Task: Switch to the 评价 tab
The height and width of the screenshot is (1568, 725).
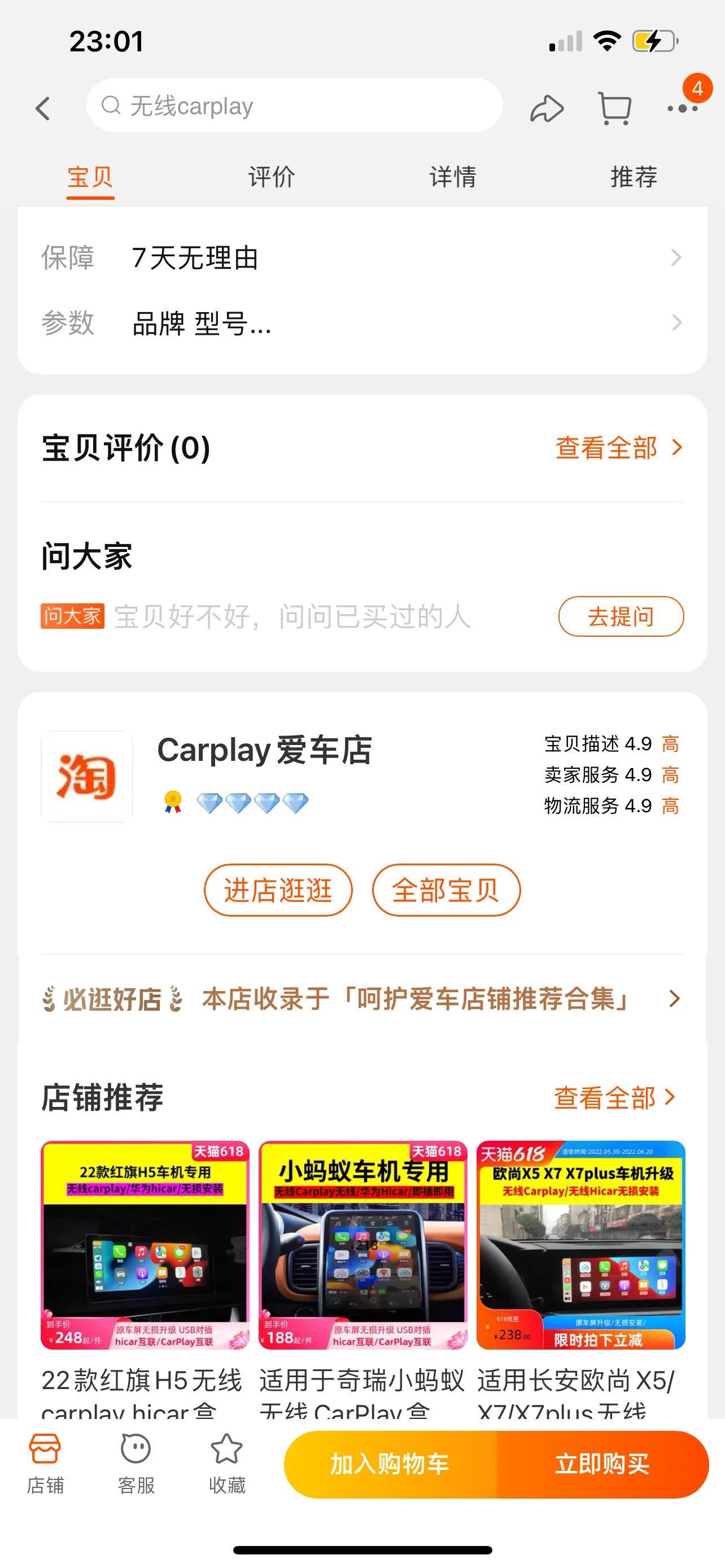Action: [270, 177]
